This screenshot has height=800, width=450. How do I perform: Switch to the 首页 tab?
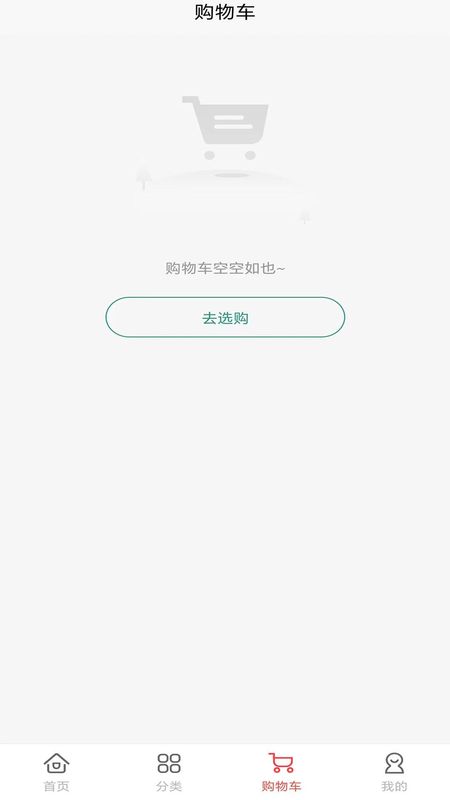click(56, 772)
